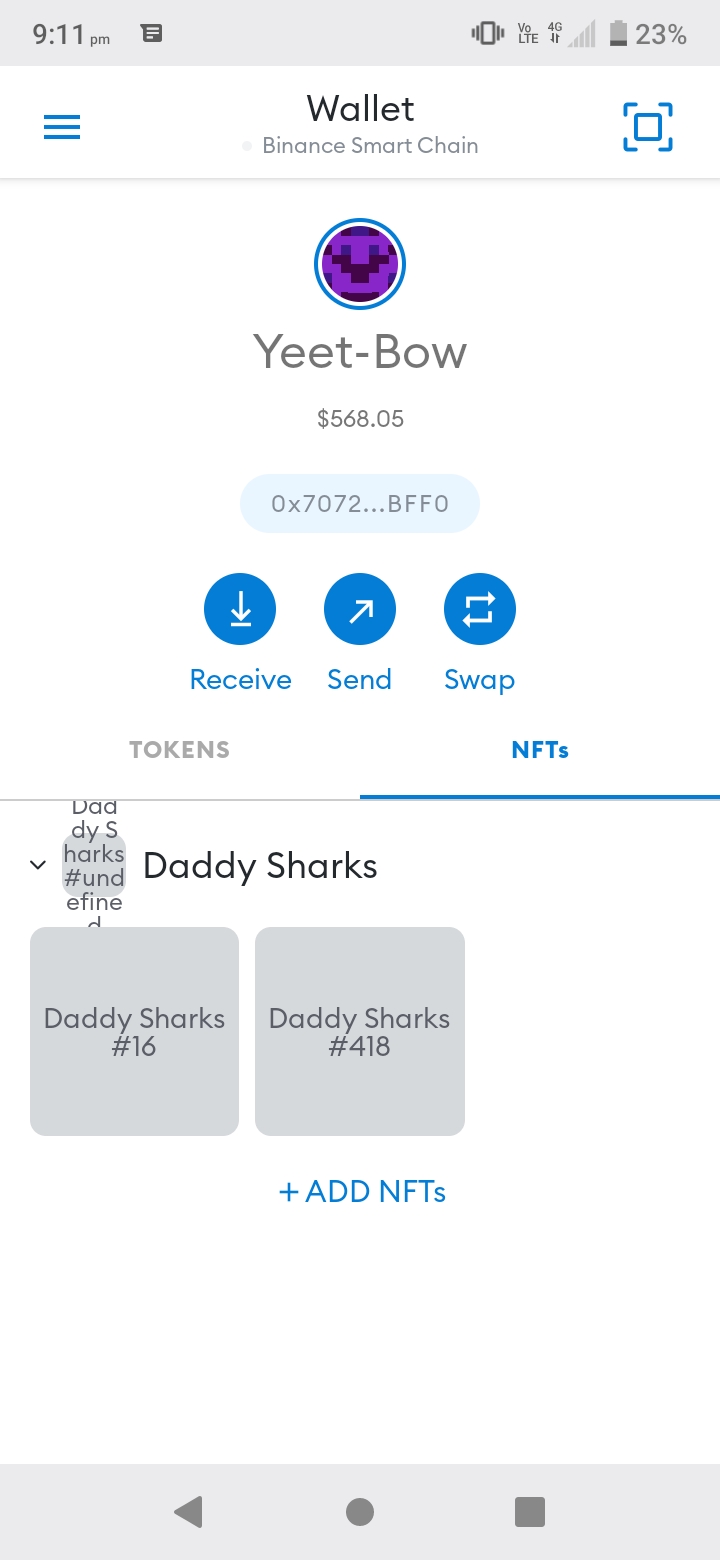The height and width of the screenshot is (1560, 720).
Task: View Daddy Sharks #418 NFT
Action: [360, 1031]
